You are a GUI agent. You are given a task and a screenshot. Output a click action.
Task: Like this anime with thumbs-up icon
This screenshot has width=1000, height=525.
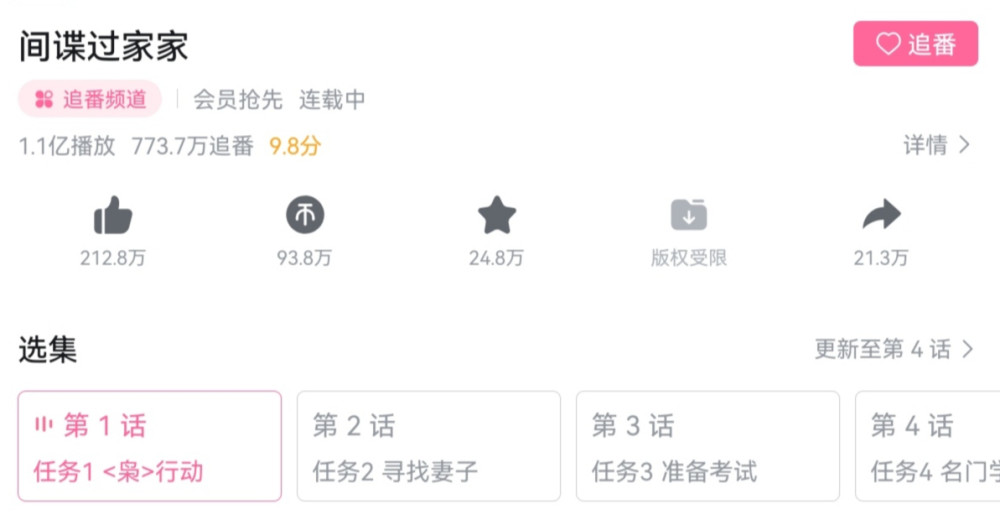point(113,216)
